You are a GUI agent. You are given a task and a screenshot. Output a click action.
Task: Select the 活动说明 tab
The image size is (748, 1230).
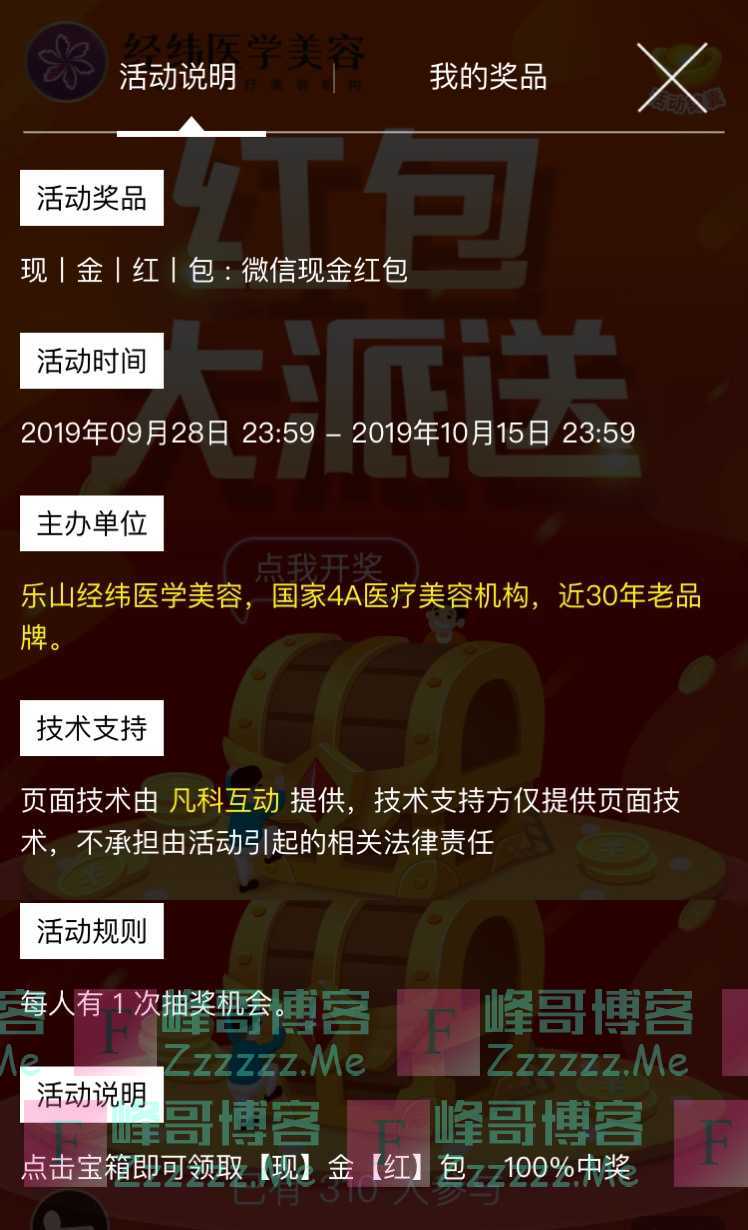point(178,77)
